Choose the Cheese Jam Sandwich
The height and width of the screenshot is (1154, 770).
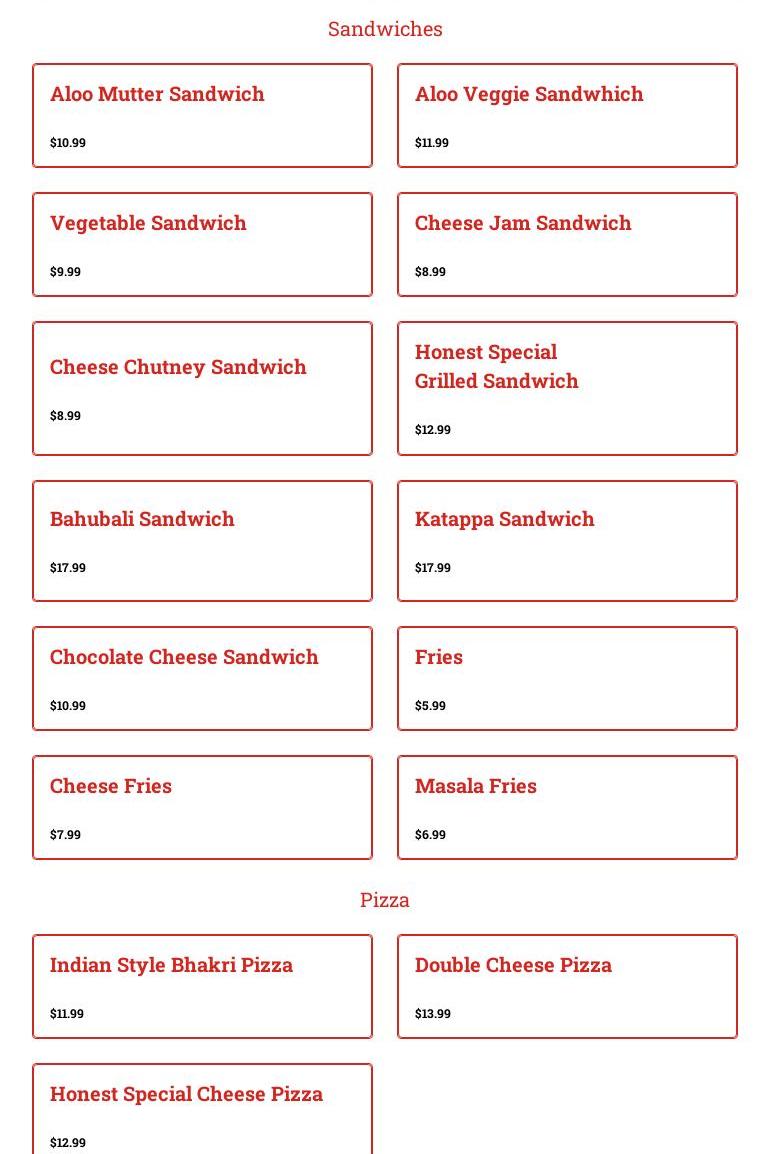click(567, 244)
